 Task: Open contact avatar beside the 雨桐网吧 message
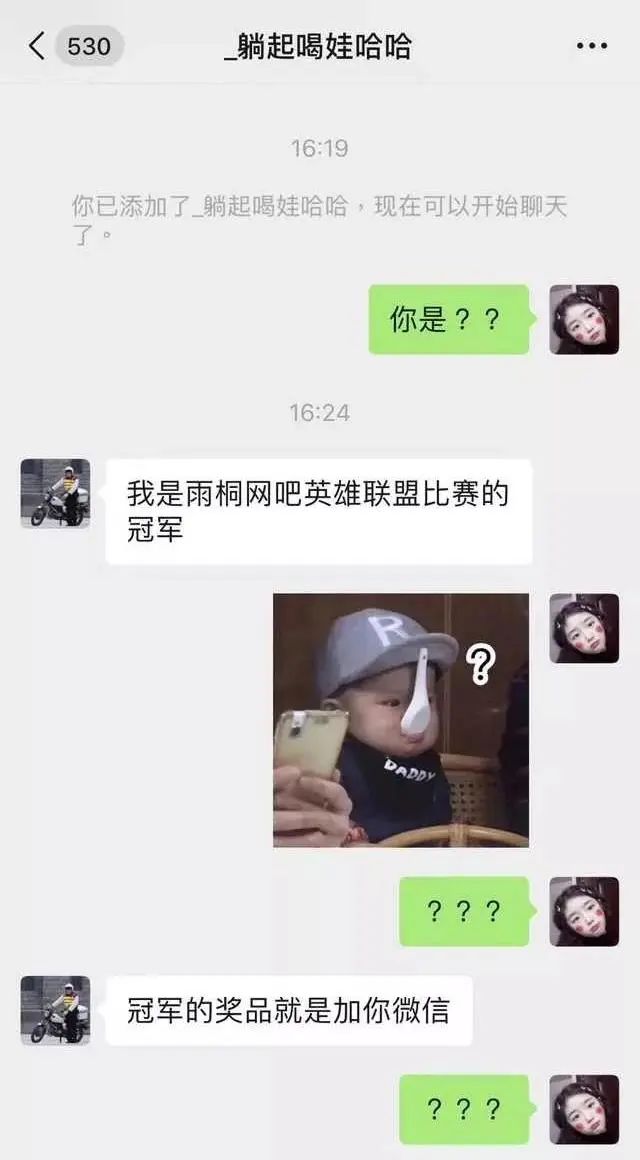pos(55,493)
